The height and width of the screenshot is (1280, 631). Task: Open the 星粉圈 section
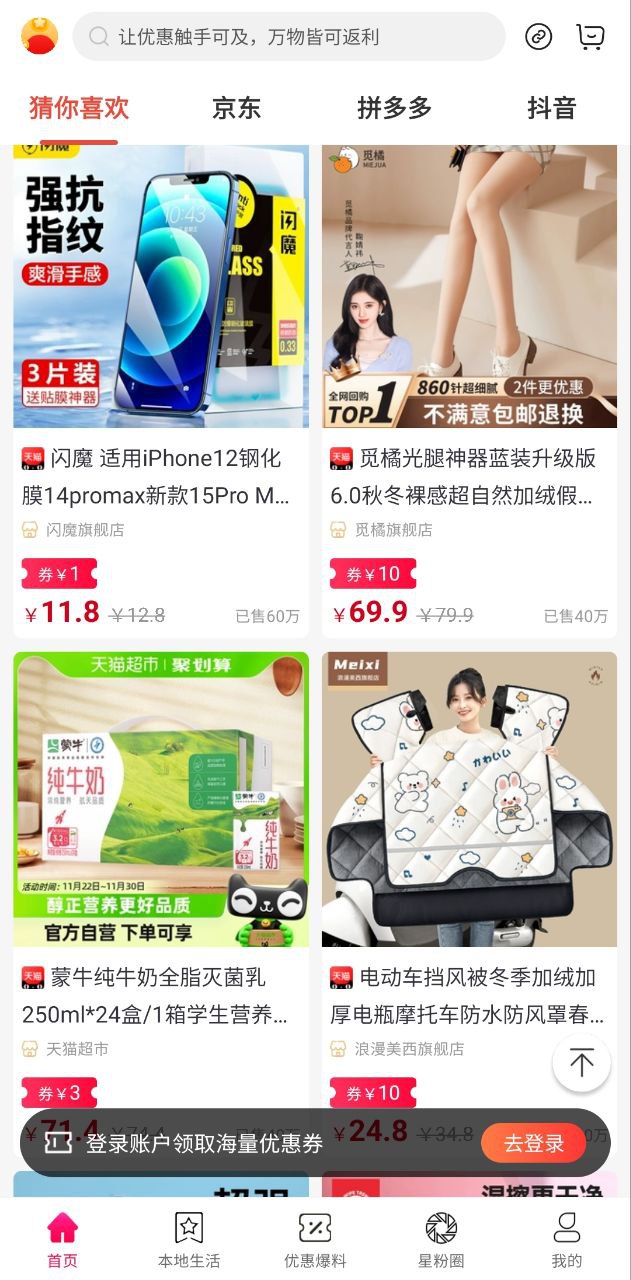(441, 1239)
